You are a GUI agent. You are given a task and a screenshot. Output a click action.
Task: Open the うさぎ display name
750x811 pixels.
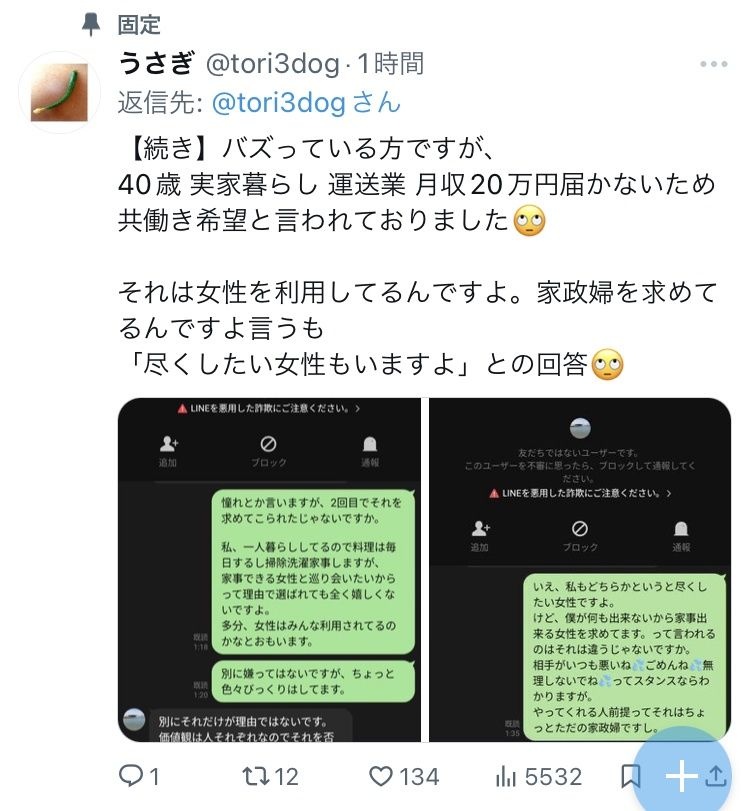156,64
